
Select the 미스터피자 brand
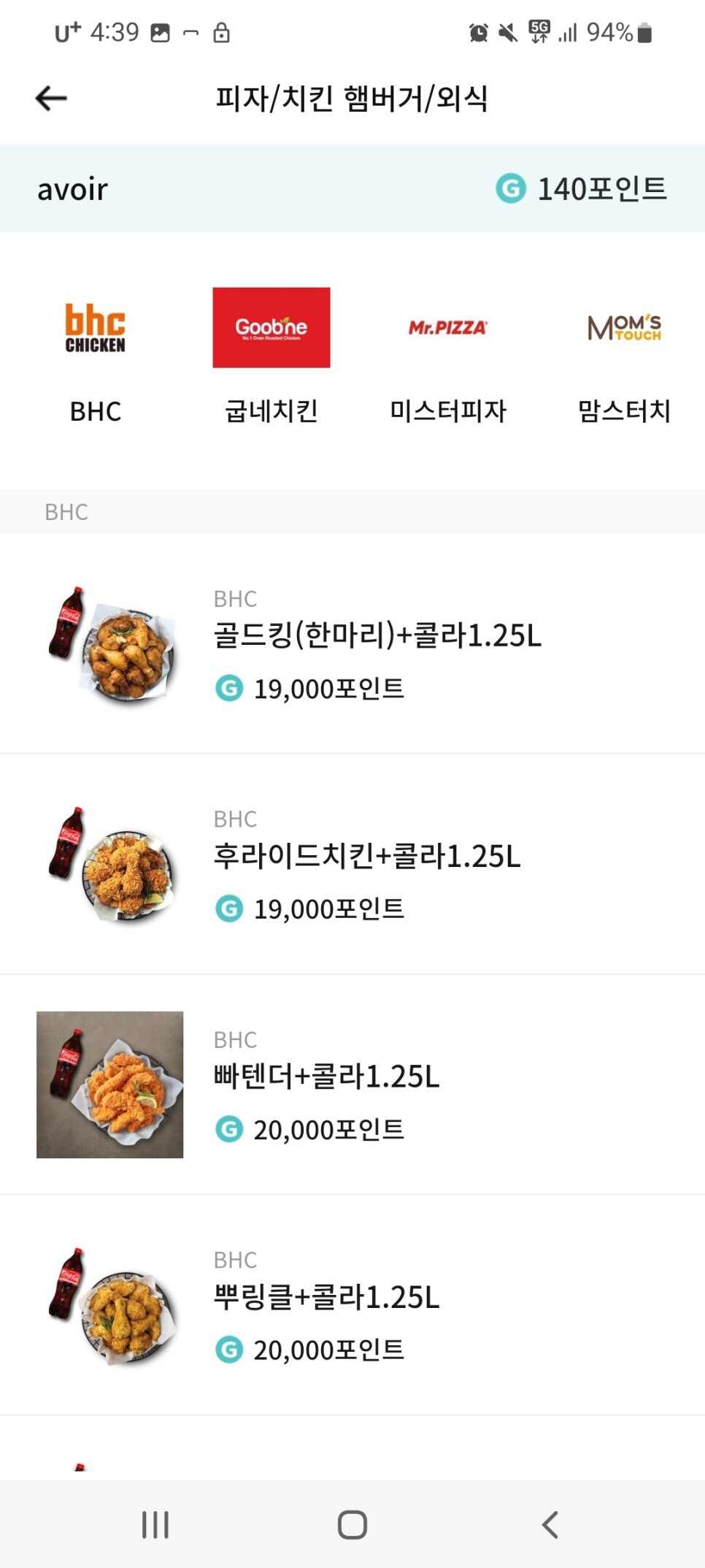(447, 356)
